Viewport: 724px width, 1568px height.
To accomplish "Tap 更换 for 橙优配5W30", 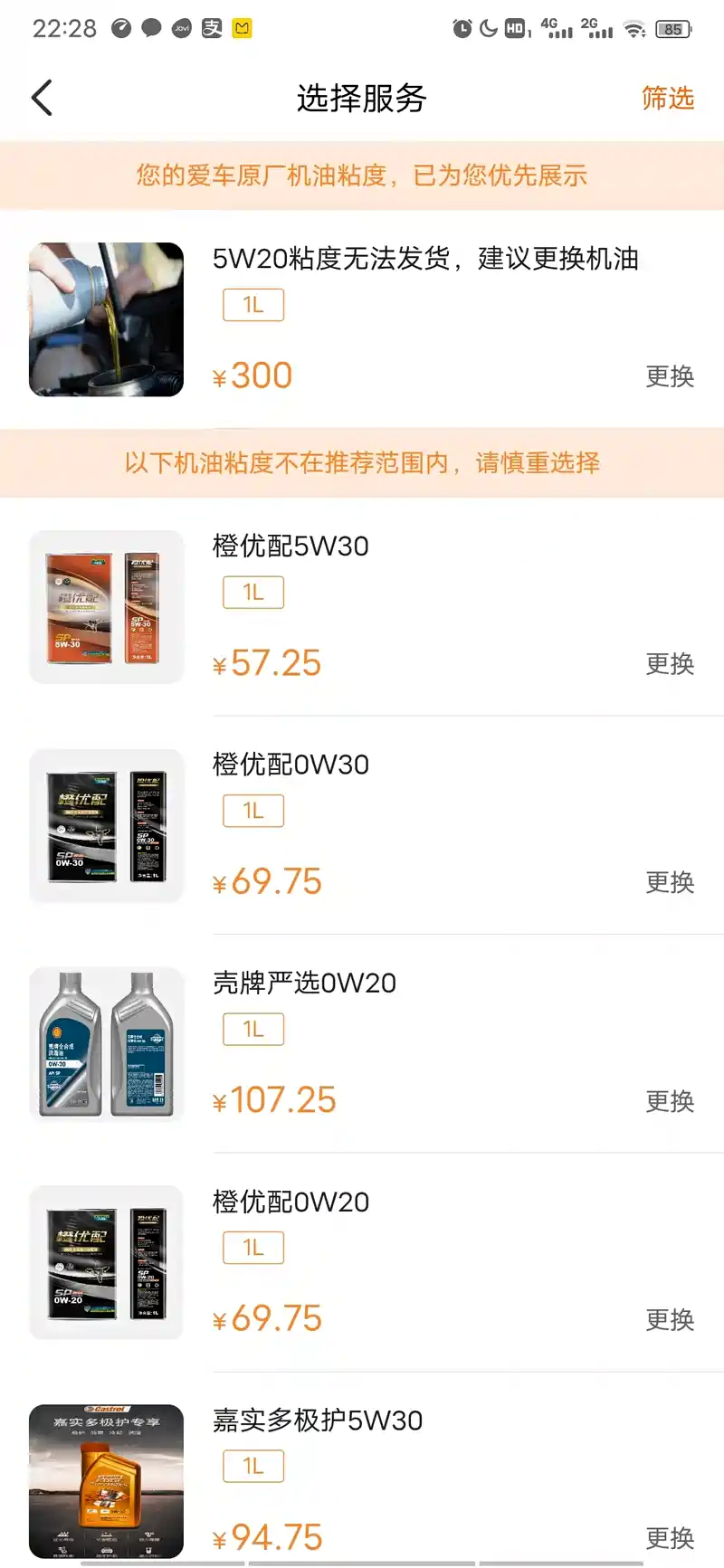I will 669,664.
